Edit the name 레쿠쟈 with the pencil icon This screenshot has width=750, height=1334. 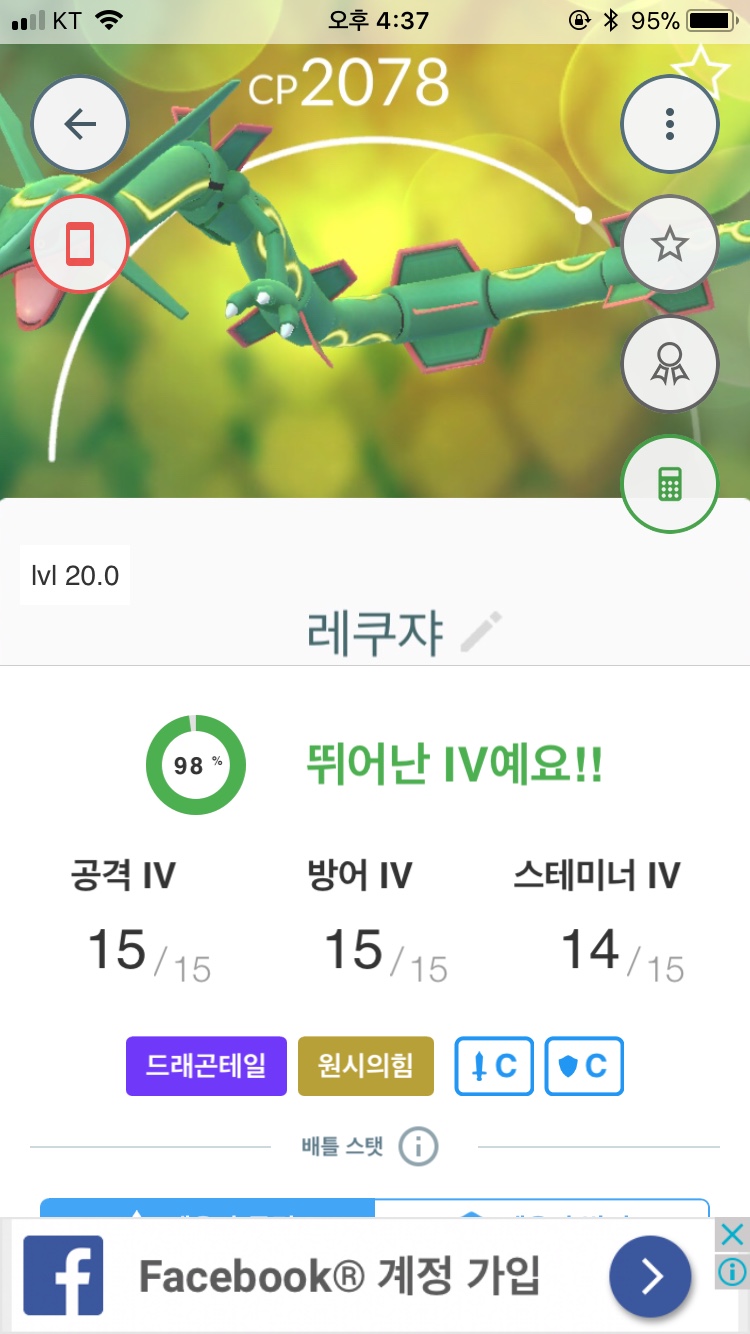pos(481,633)
